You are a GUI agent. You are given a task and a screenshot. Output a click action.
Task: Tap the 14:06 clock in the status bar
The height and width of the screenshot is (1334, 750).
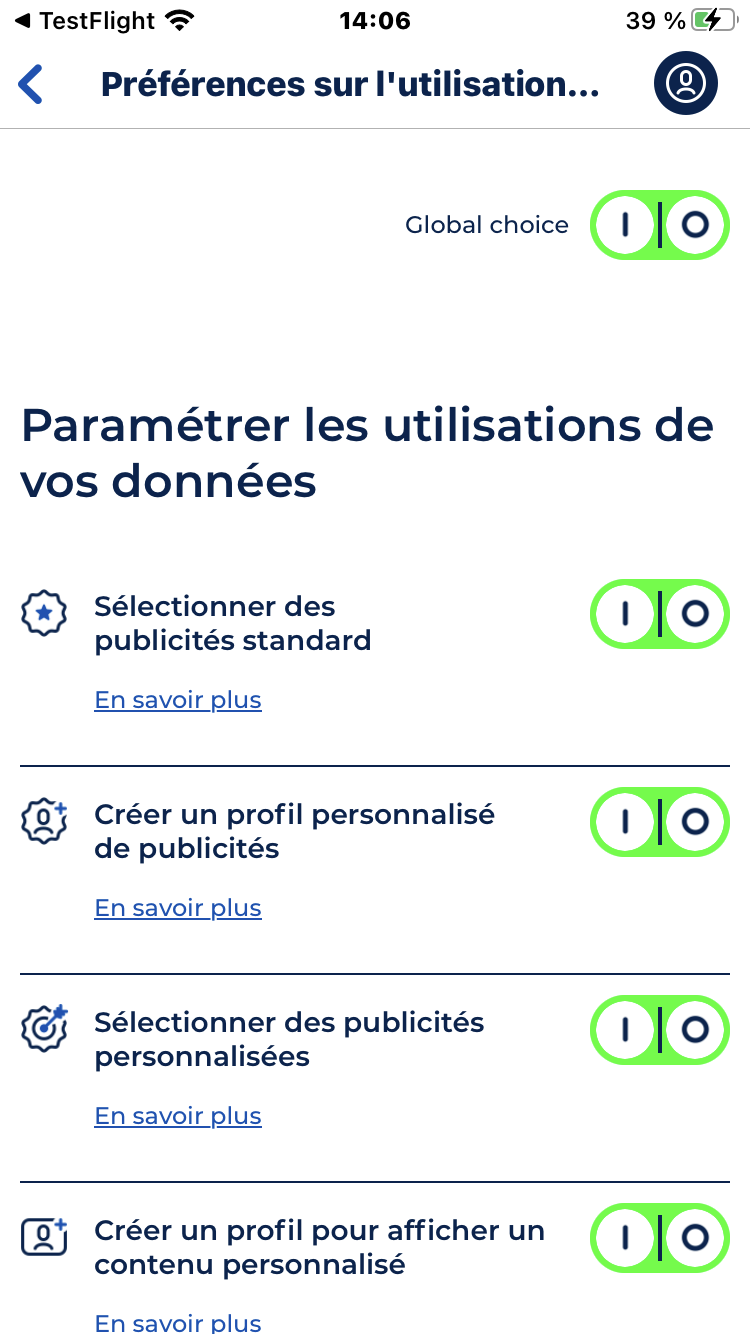click(375, 19)
